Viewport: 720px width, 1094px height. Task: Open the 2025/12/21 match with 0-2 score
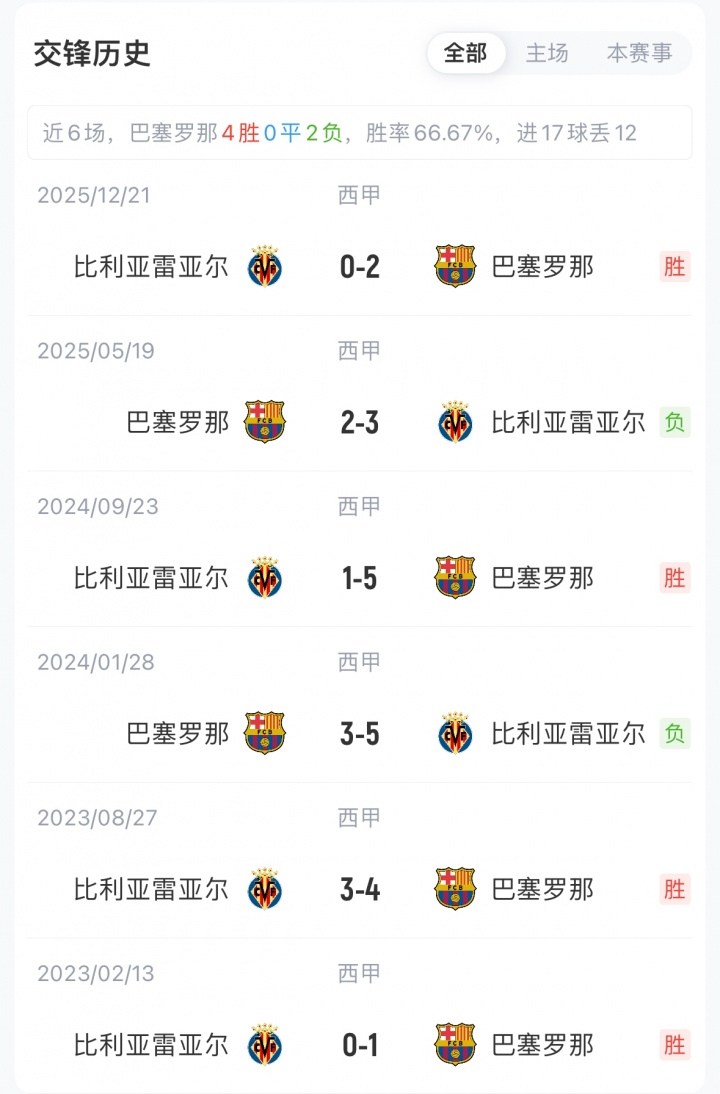point(360,266)
